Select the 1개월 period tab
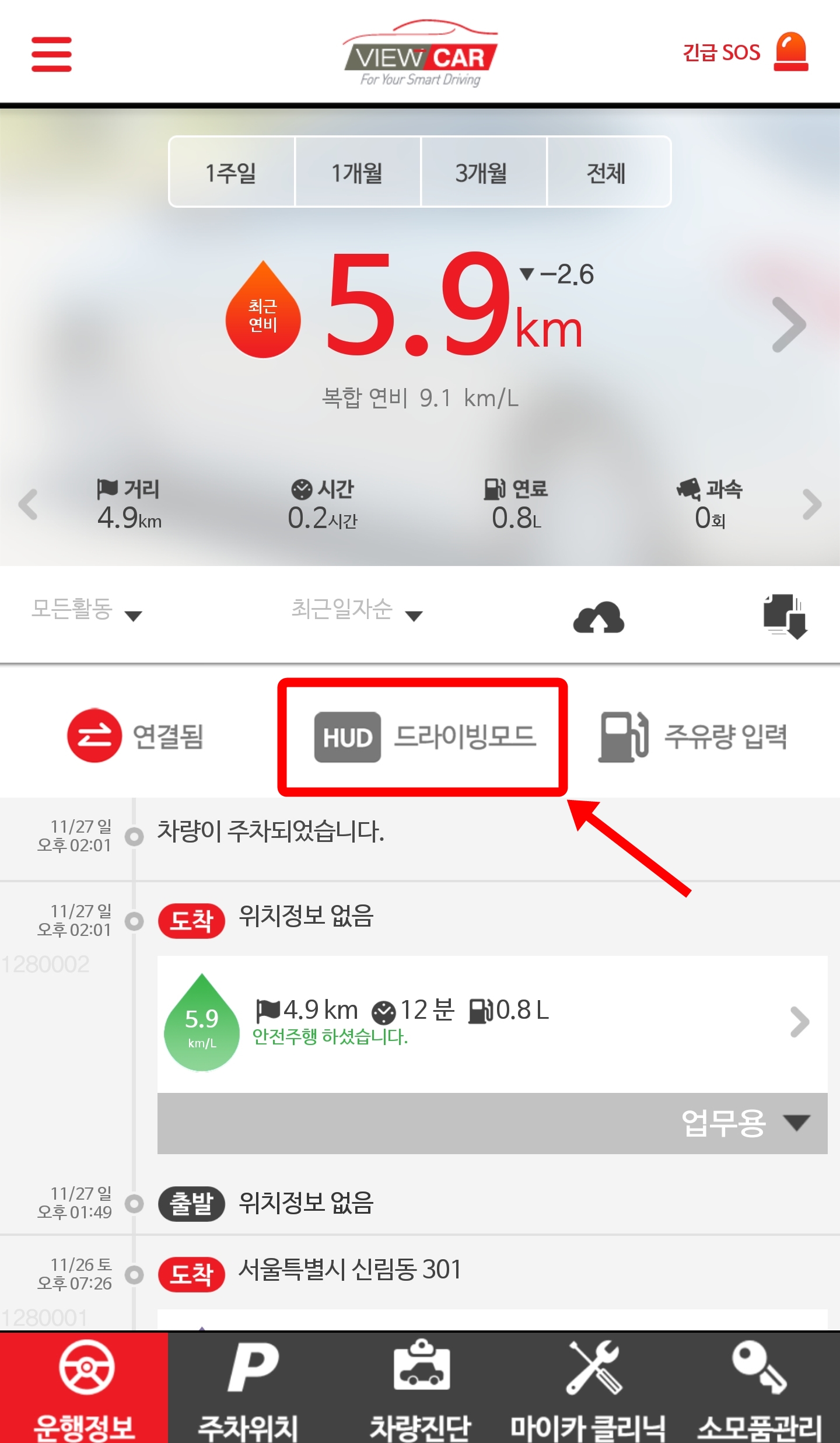The image size is (840, 1443). 358,172
